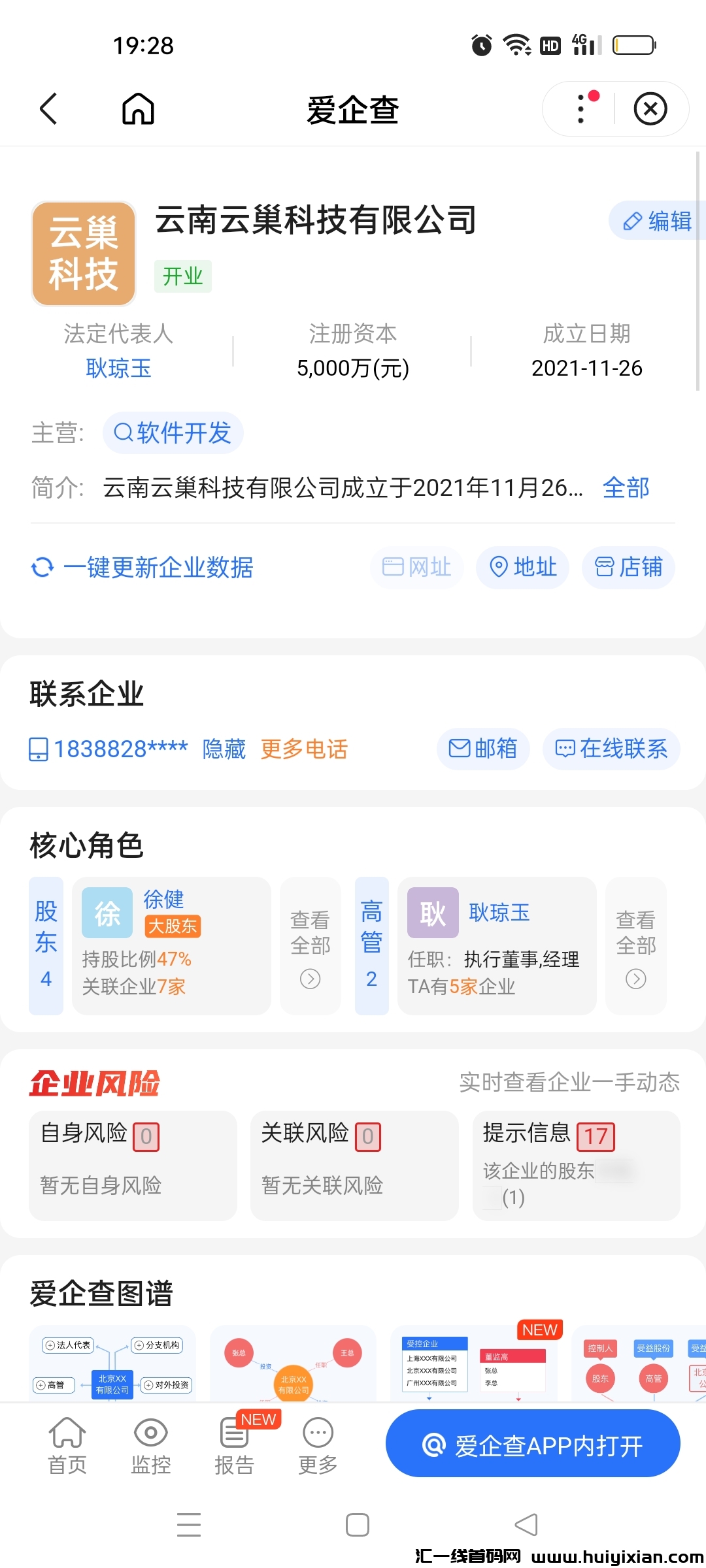Start 在线联系 online contact
The width and height of the screenshot is (706, 1568).
coord(611,749)
